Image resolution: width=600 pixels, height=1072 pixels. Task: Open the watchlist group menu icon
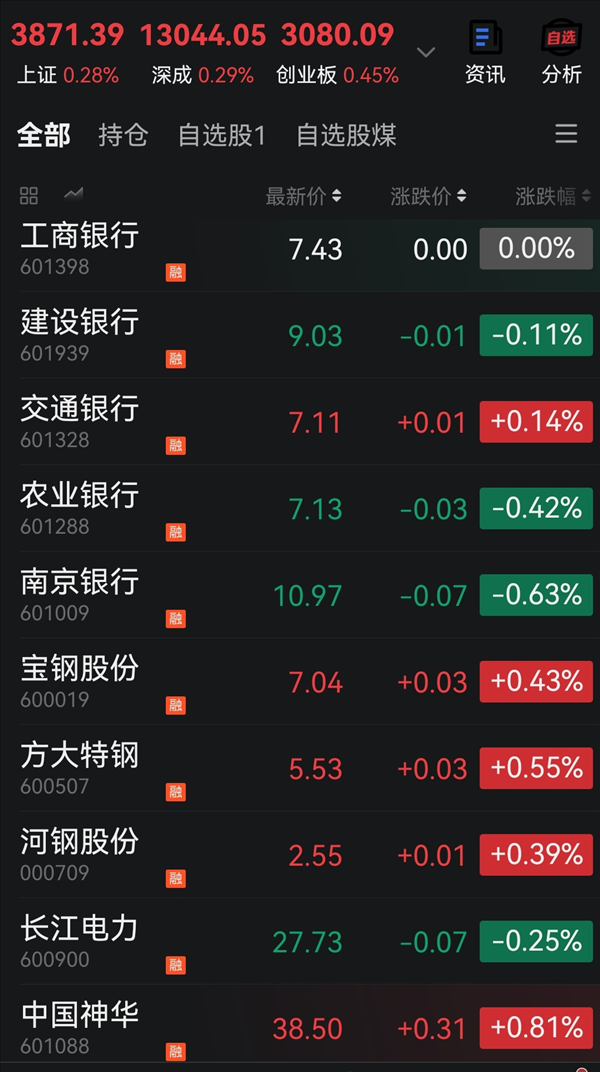coord(566,133)
